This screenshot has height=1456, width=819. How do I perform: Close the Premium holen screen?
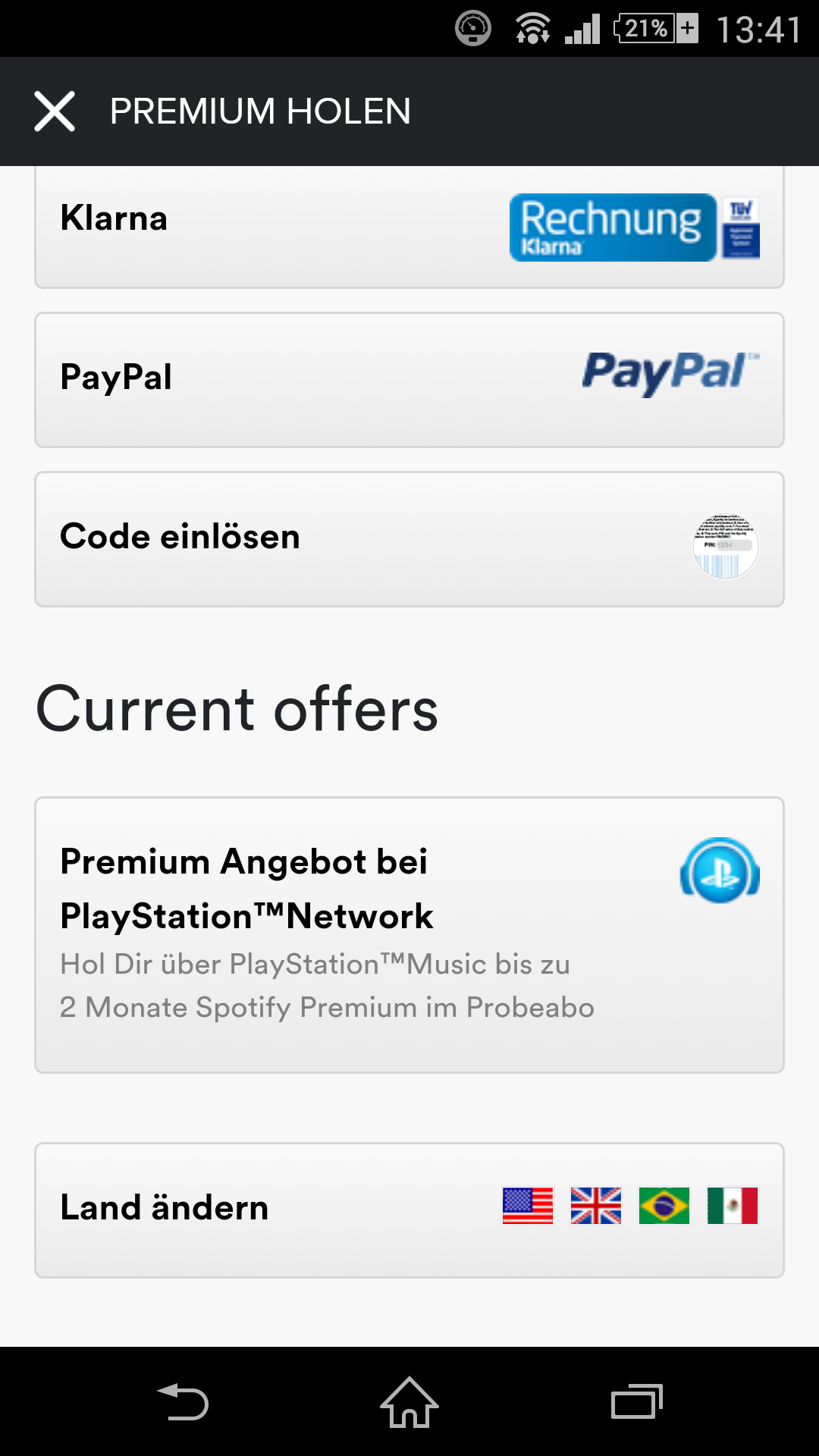coord(55,111)
